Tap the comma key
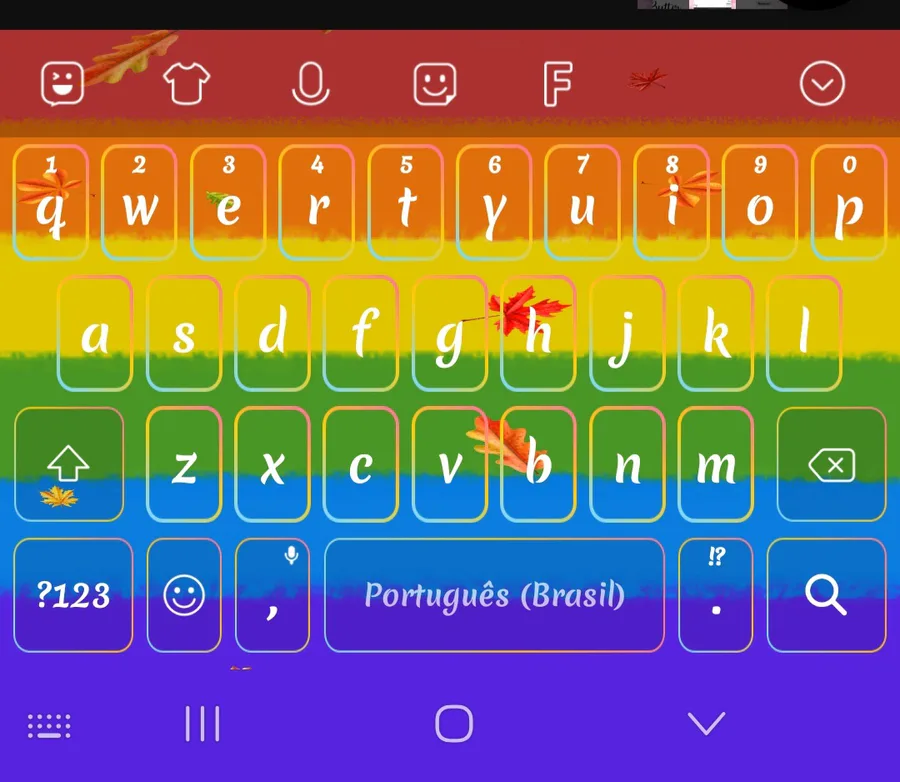 [272, 595]
